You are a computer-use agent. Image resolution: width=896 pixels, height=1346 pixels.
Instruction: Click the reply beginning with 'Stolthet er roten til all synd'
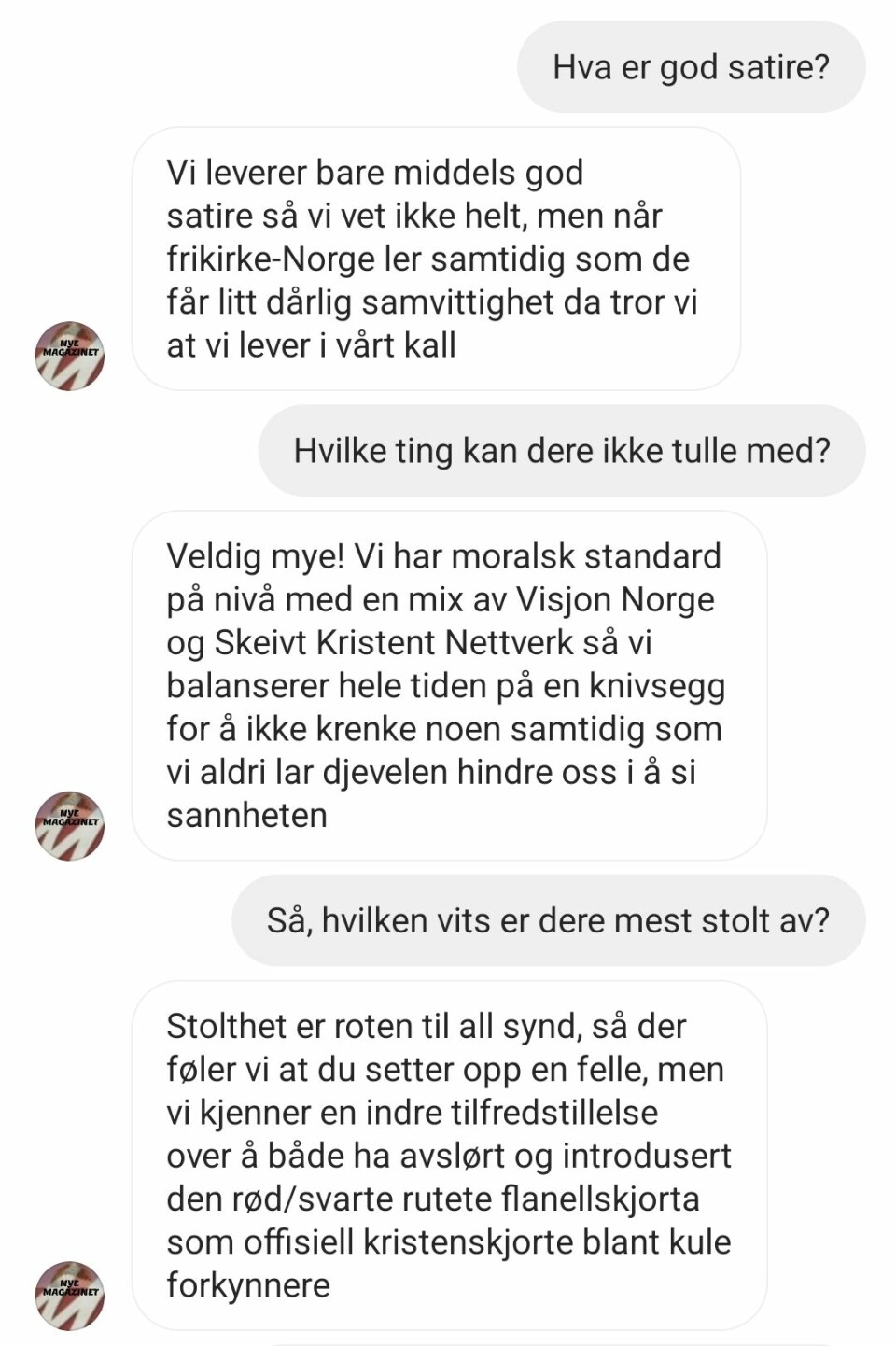453,1156
